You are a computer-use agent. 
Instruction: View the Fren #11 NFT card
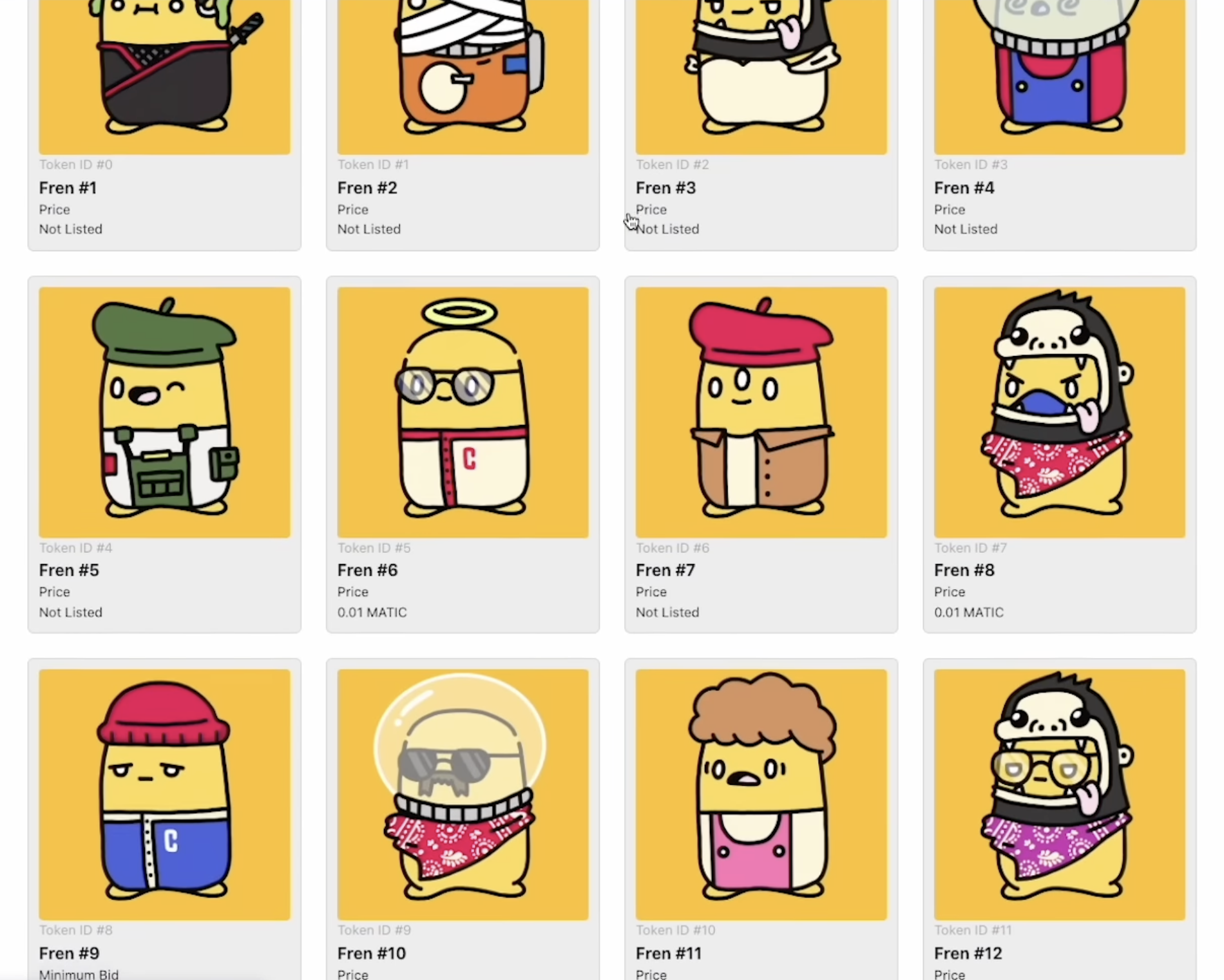click(761, 795)
